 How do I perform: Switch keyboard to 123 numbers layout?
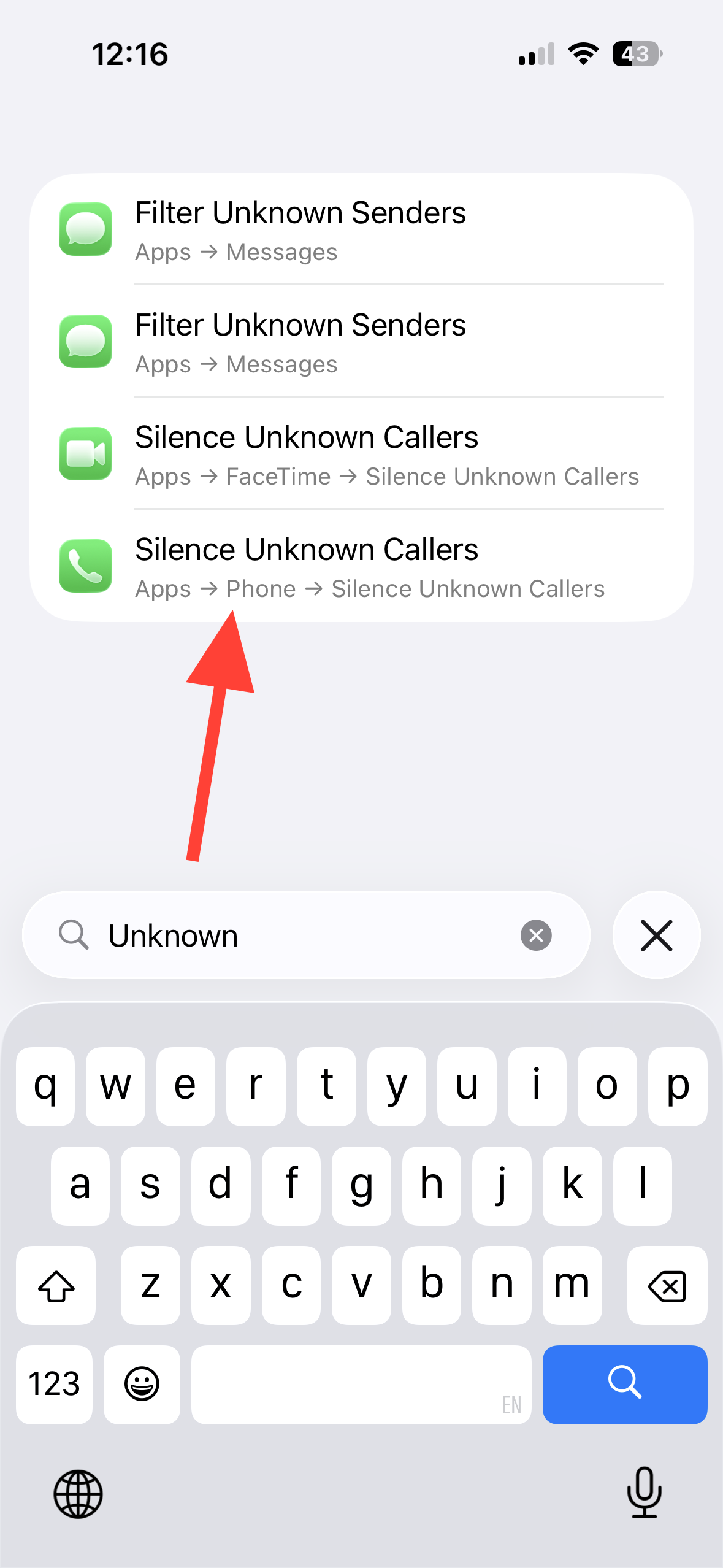[x=55, y=1384]
